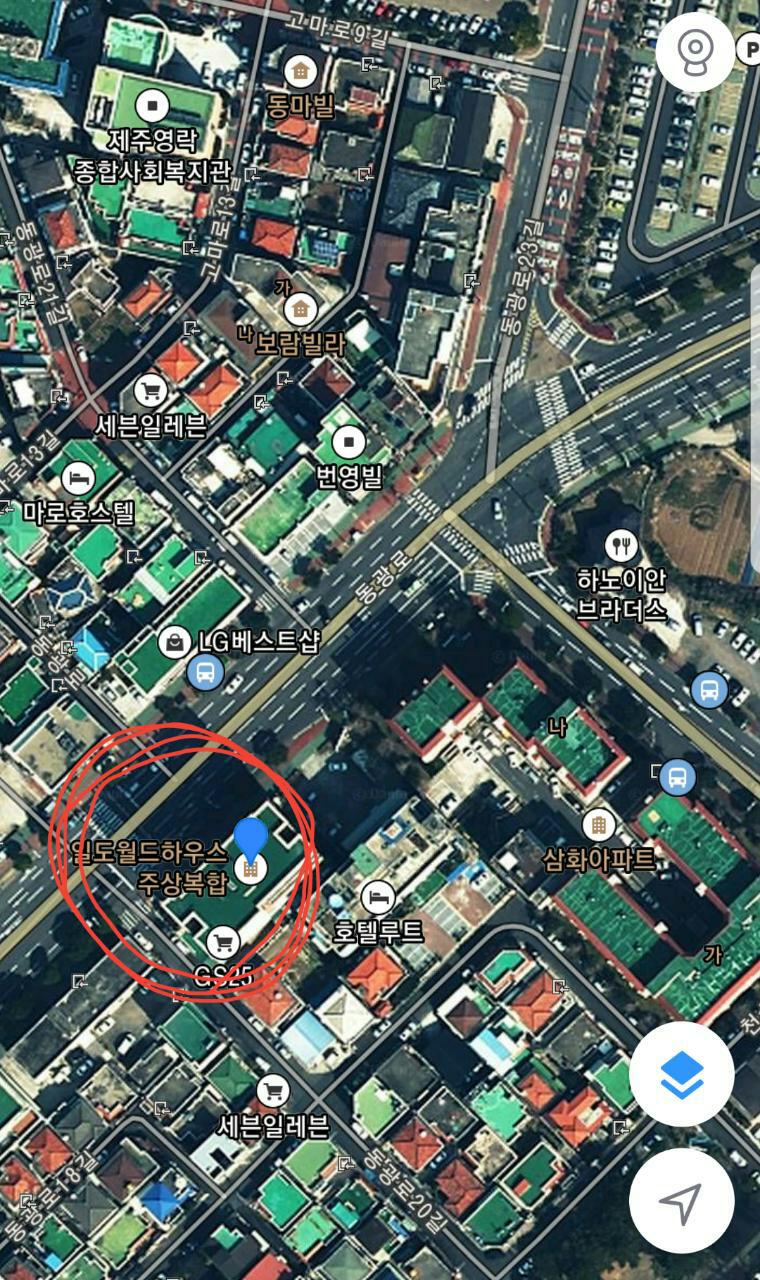Open the CCTV view button
The image size is (760, 1280).
point(694,52)
